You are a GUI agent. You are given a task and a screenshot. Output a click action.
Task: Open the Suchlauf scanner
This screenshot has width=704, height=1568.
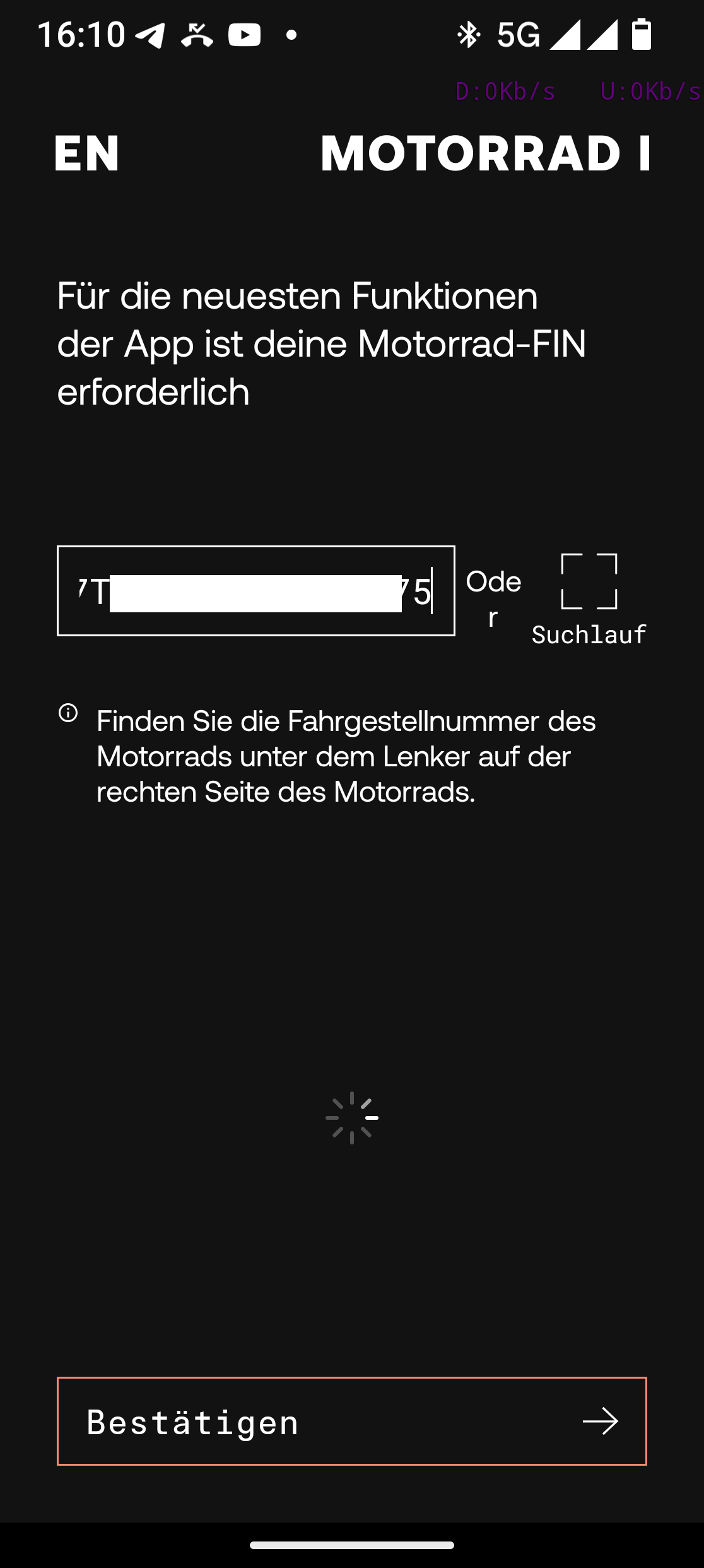[589, 598]
